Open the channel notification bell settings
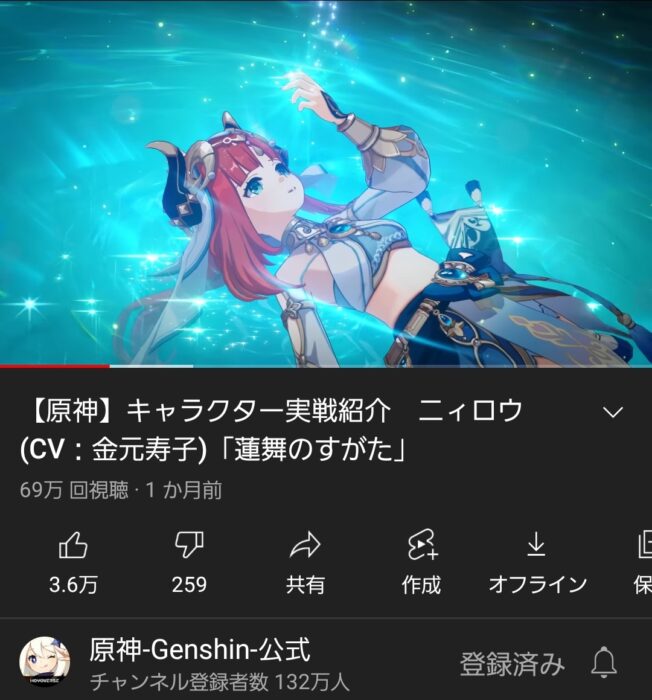 [x=604, y=662]
